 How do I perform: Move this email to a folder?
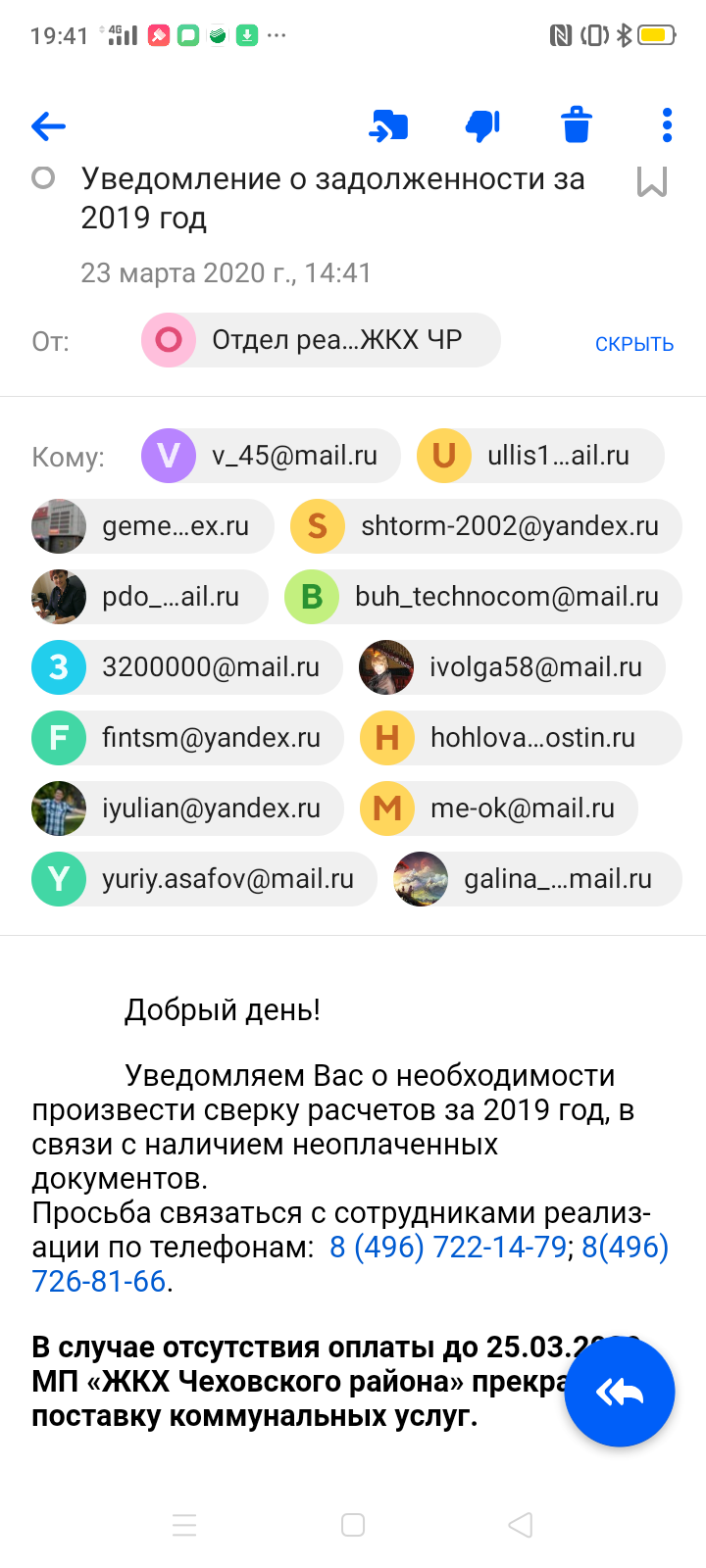coord(388,125)
